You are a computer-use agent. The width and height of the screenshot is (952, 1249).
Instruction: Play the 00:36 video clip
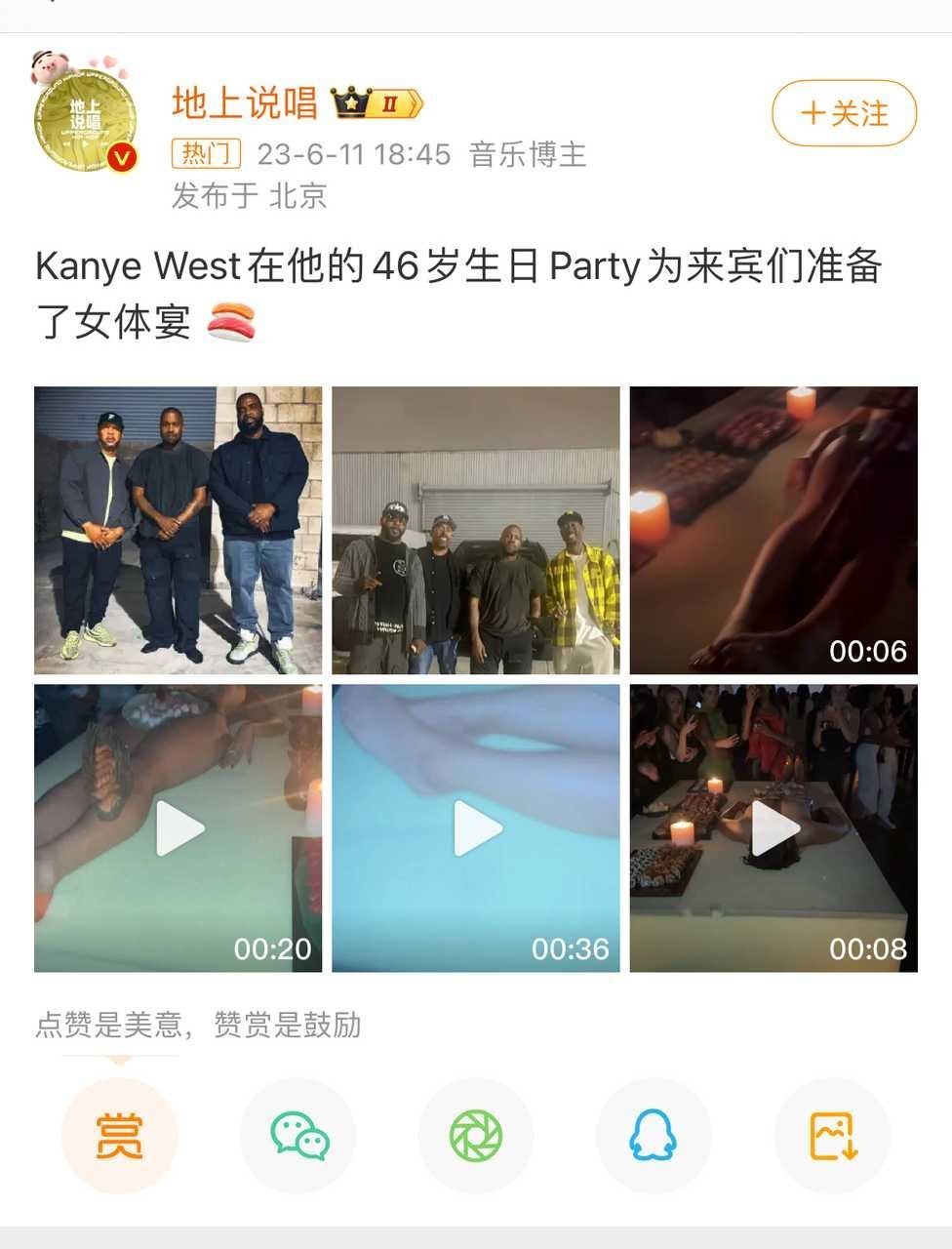click(475, 827)
